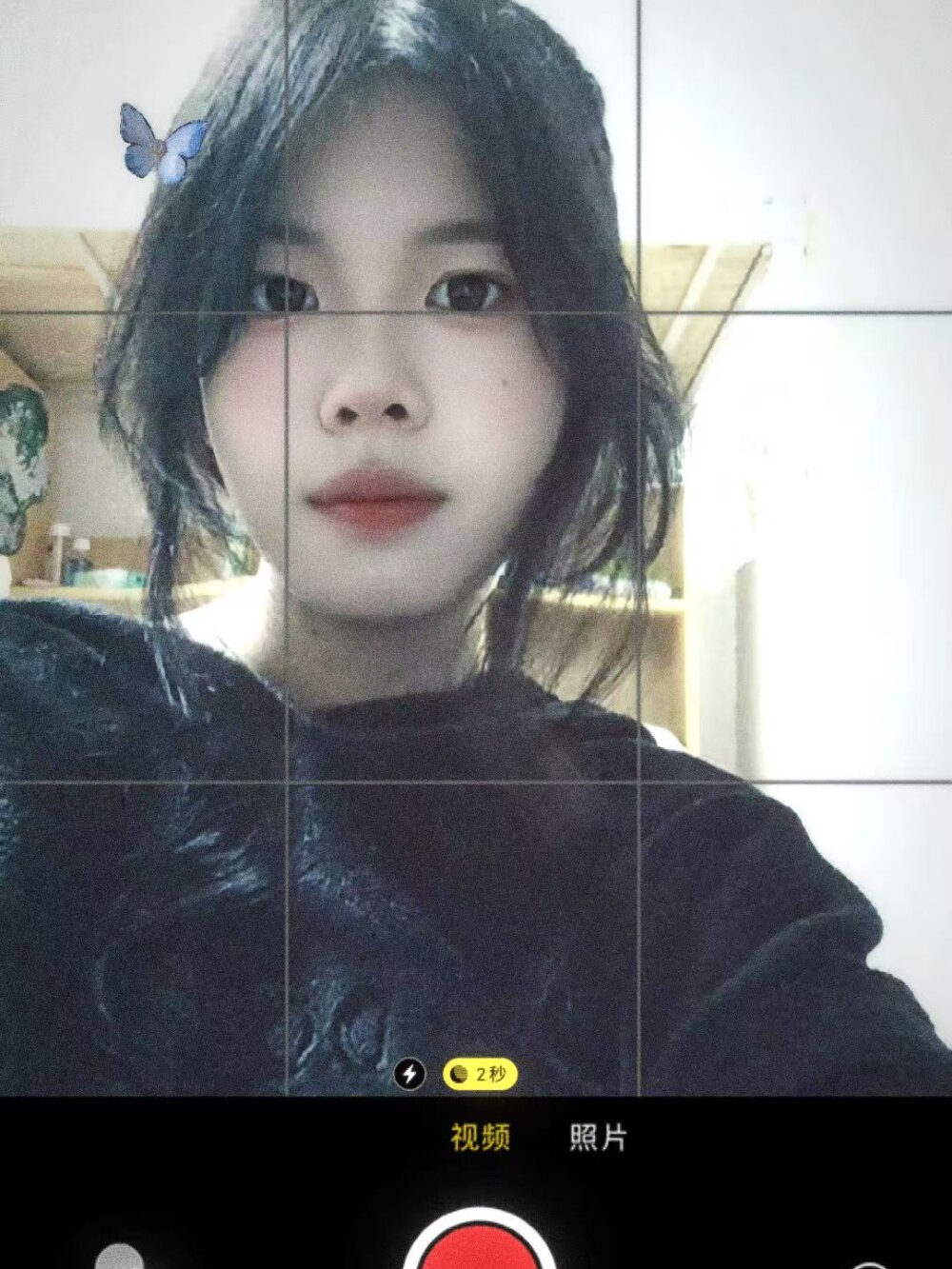Screen dimensions: 952x1269
Task: Tap the 2秒 night mode badge
Action: click(x=480, y=1075)
